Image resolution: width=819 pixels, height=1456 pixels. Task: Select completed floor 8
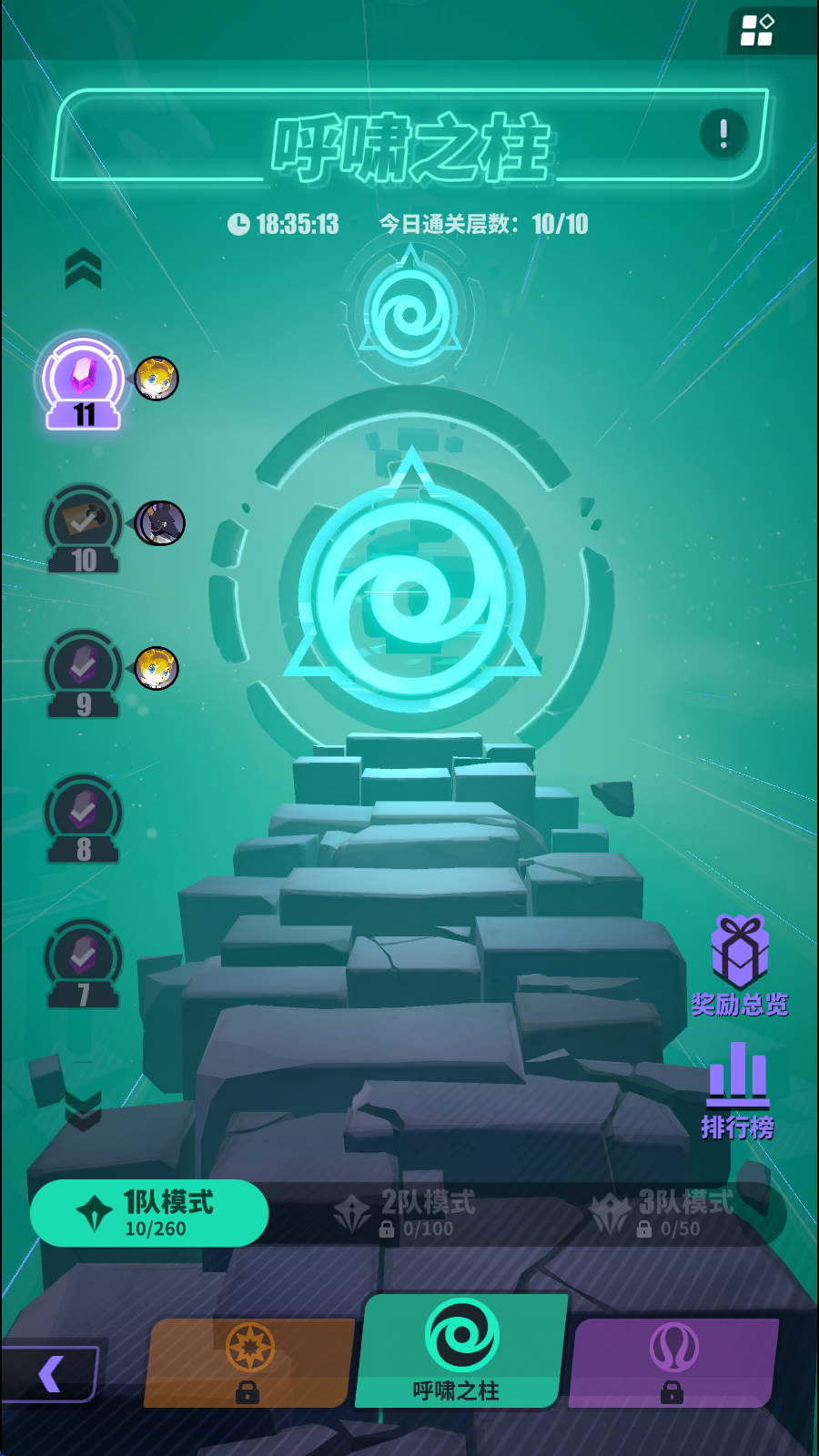coord(83,818)
